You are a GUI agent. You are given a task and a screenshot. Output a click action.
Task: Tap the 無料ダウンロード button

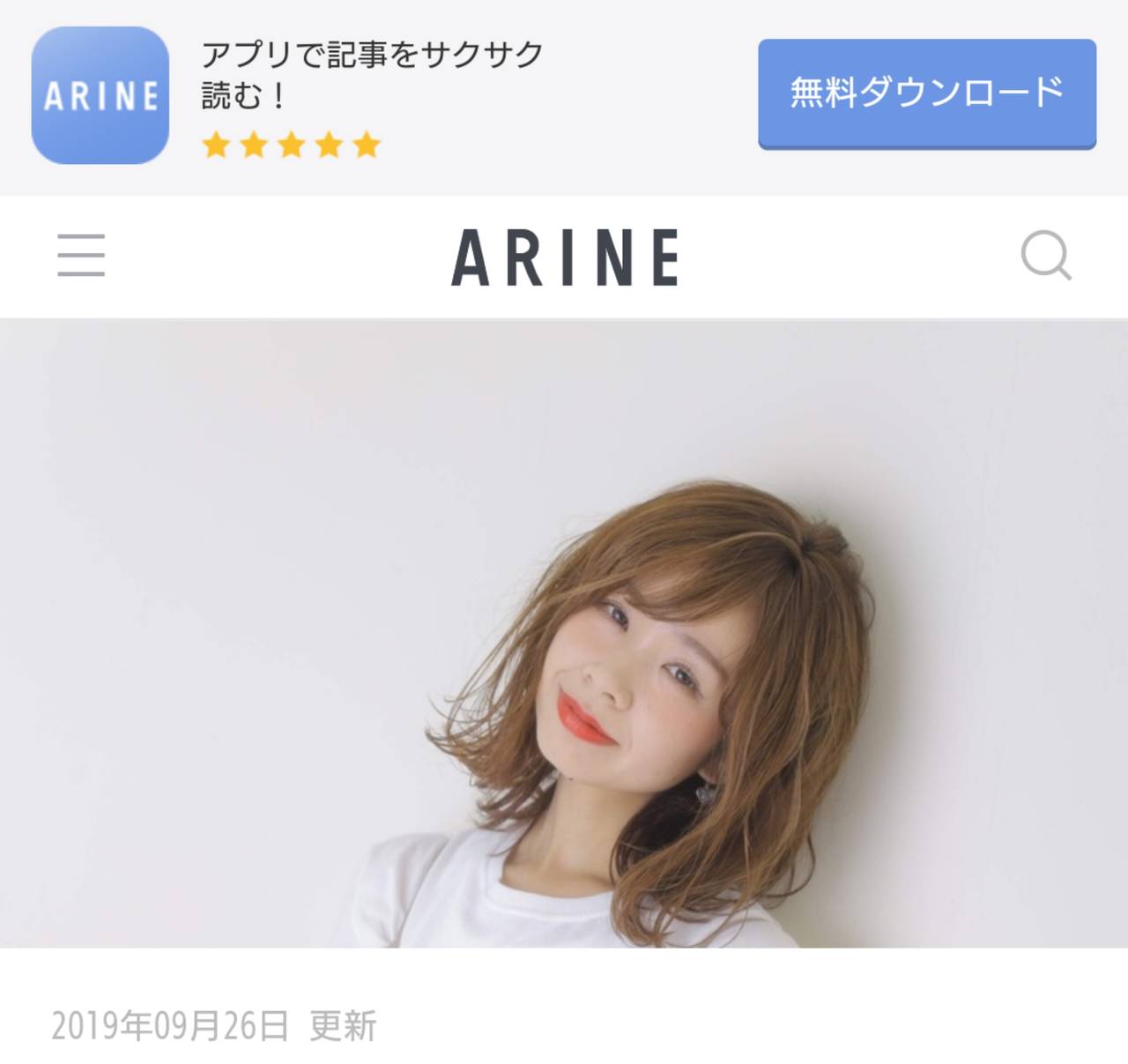pyautogui.click(x=926, y=93)
